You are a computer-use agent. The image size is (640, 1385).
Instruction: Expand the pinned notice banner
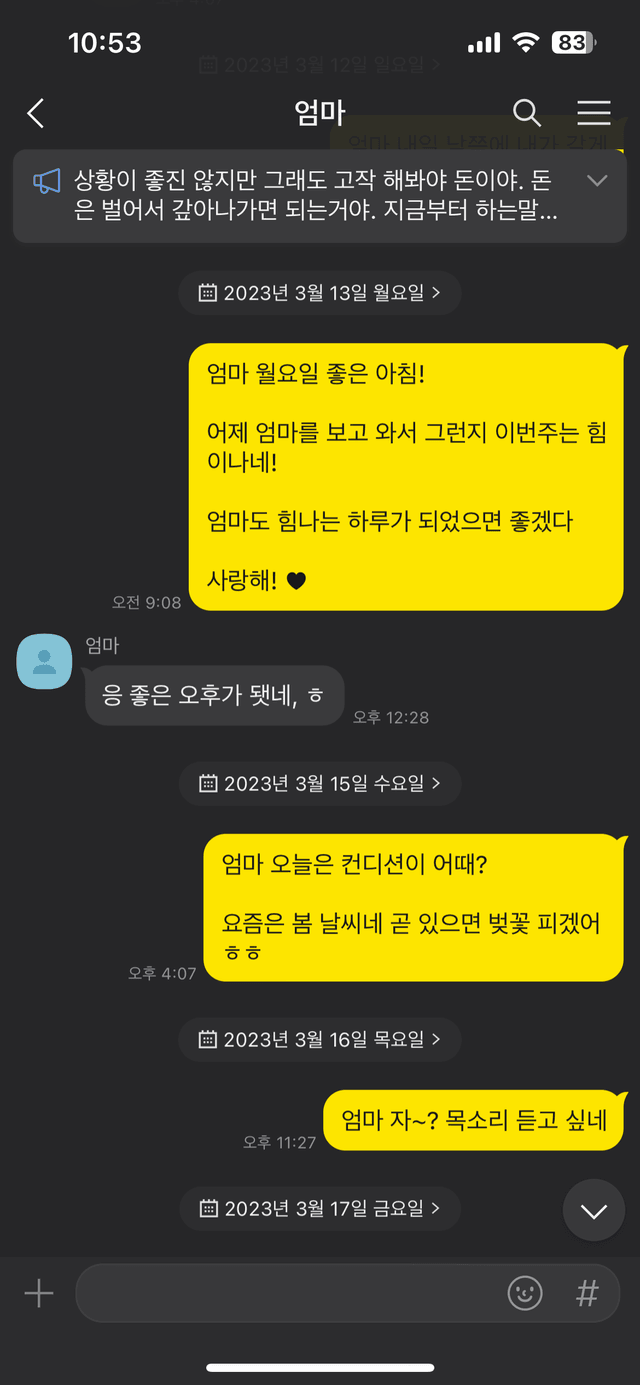pos(597,181)
